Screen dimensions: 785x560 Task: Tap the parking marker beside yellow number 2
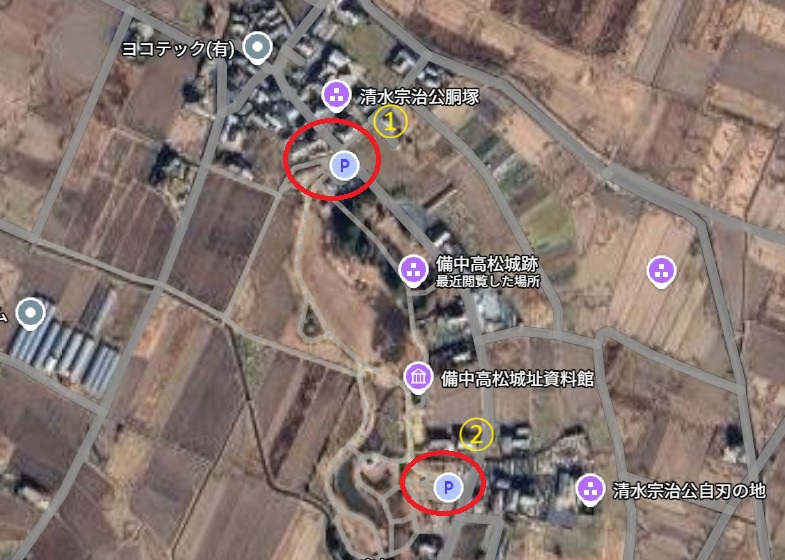click(447, 487)
